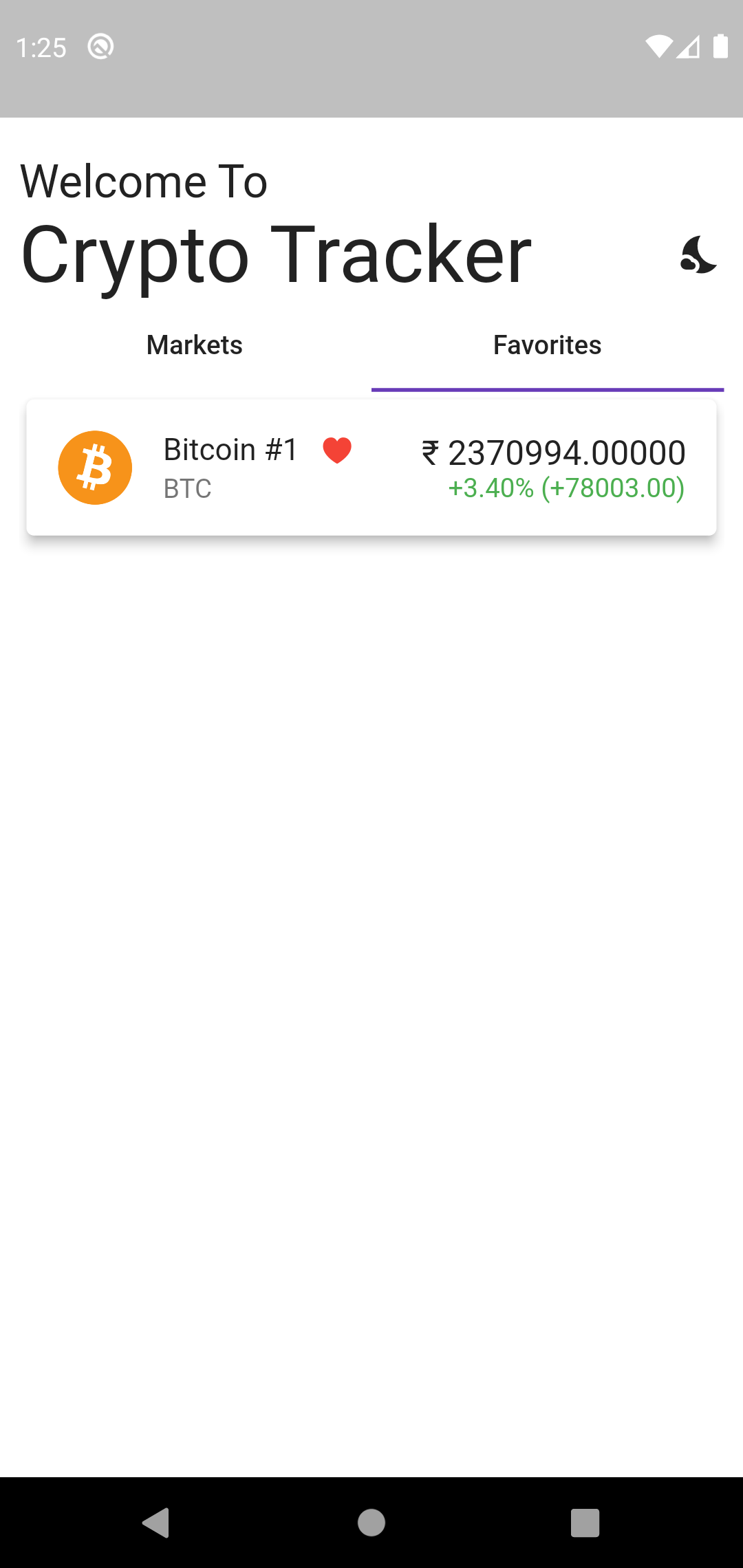The height and width of the screenshot is (1568, 743).
Task: Expand the Bitcoin card for details
Action: coord(371,468)
